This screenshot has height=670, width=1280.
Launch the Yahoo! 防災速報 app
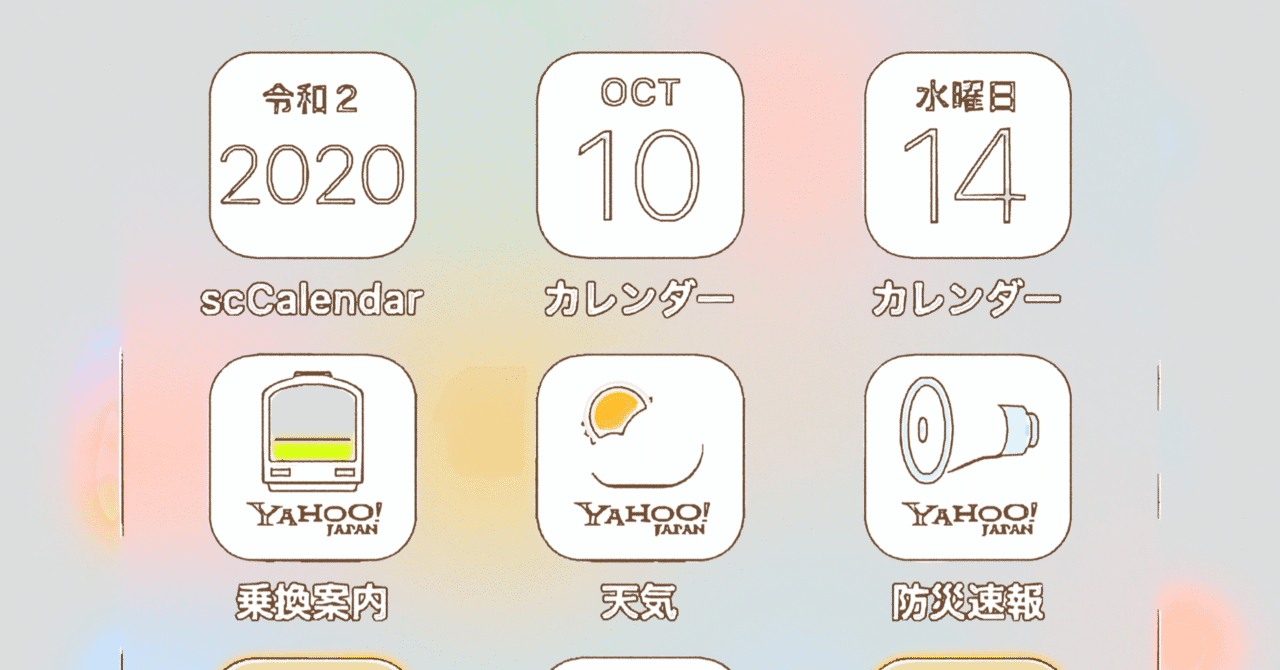967,457
